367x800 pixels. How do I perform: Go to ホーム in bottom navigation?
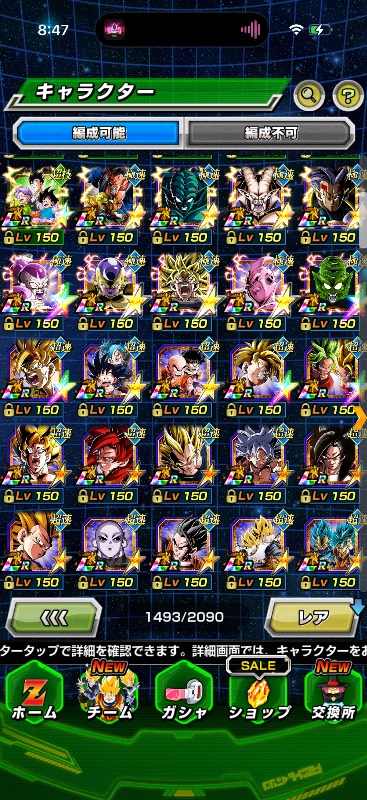(x=34, y=693)
